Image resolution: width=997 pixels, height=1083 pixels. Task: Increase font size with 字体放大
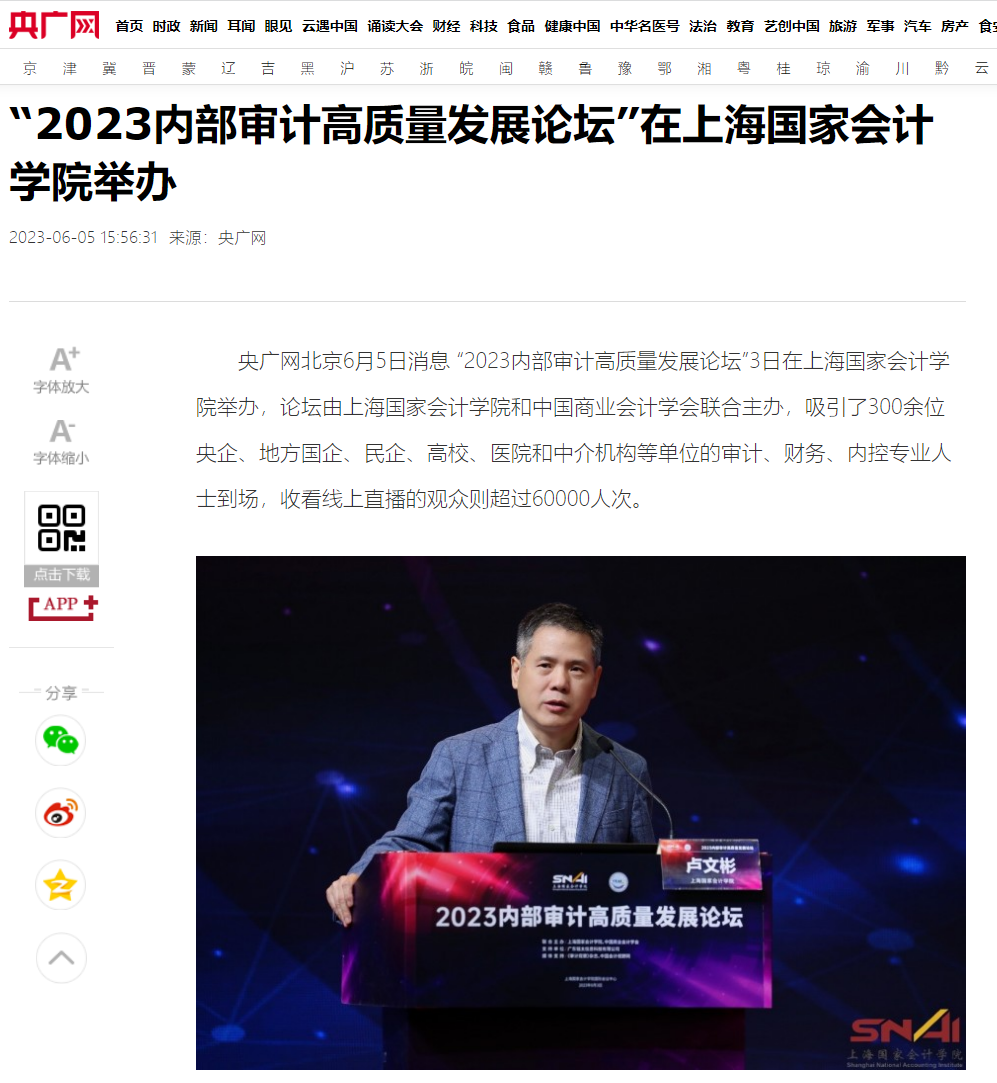tap(62, 370)
